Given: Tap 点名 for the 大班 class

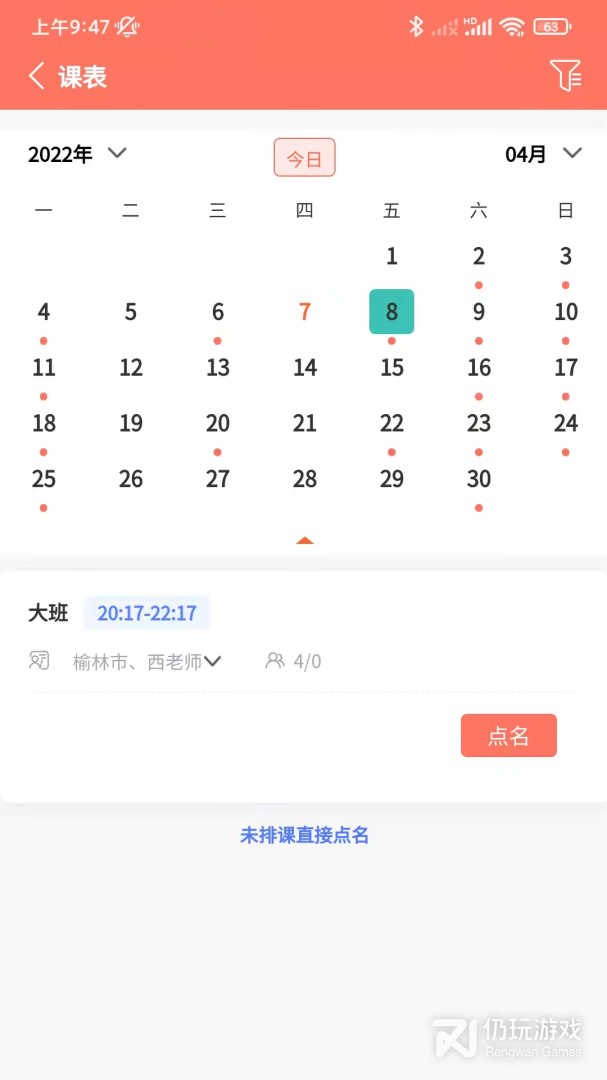Looking at the screenshot, I should 508,736.
